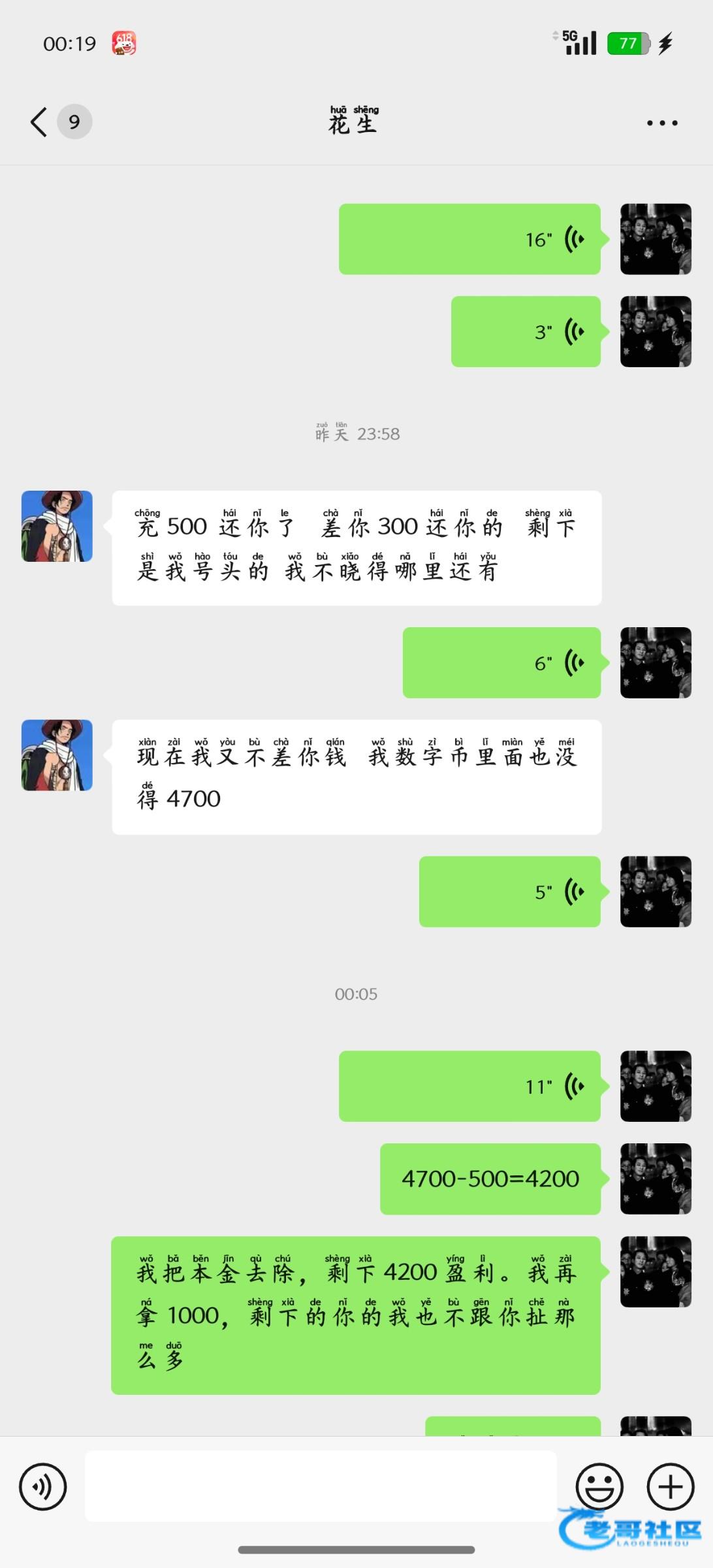Focus the message text field
Screen dimensions: 713x1568
320,1487
